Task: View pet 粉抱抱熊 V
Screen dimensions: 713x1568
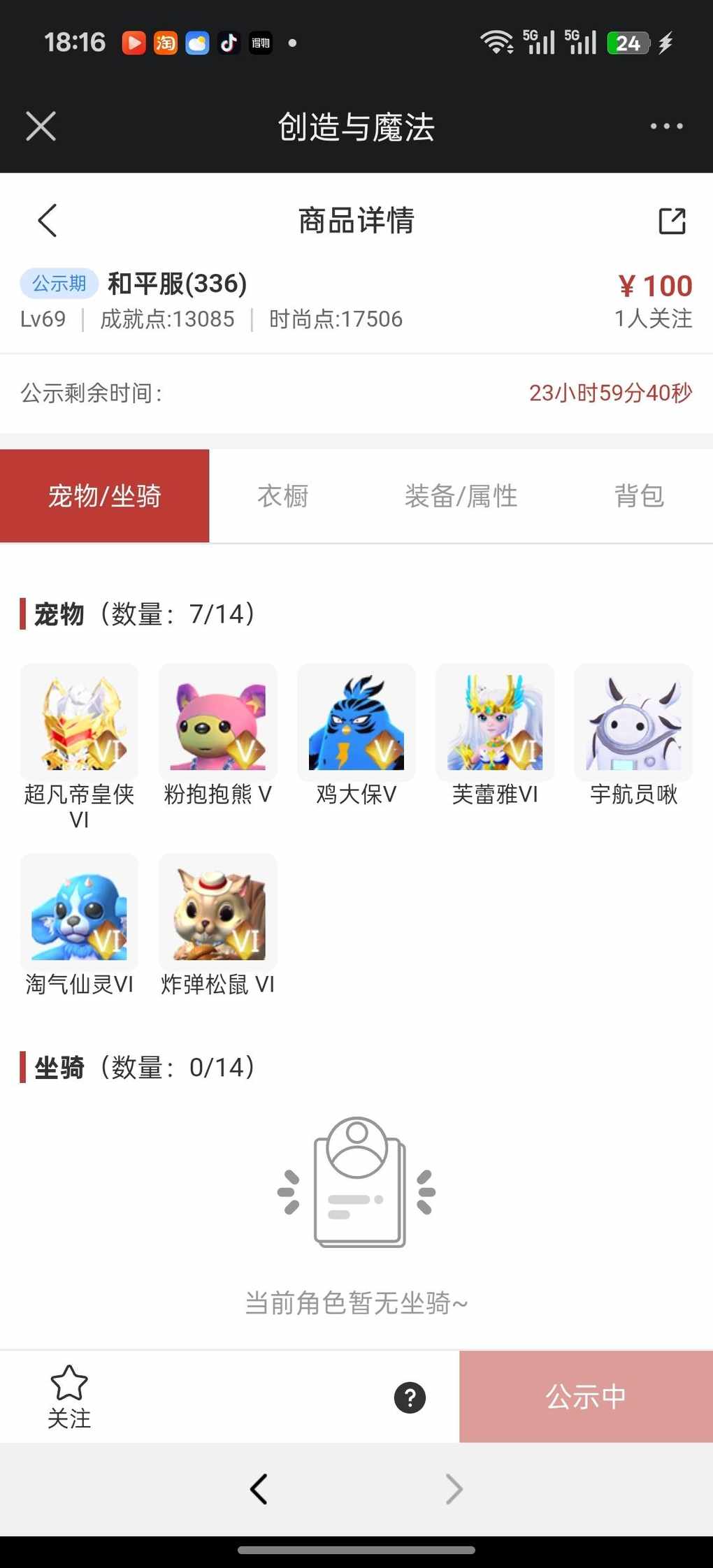Action: click(x=218, y=723)
